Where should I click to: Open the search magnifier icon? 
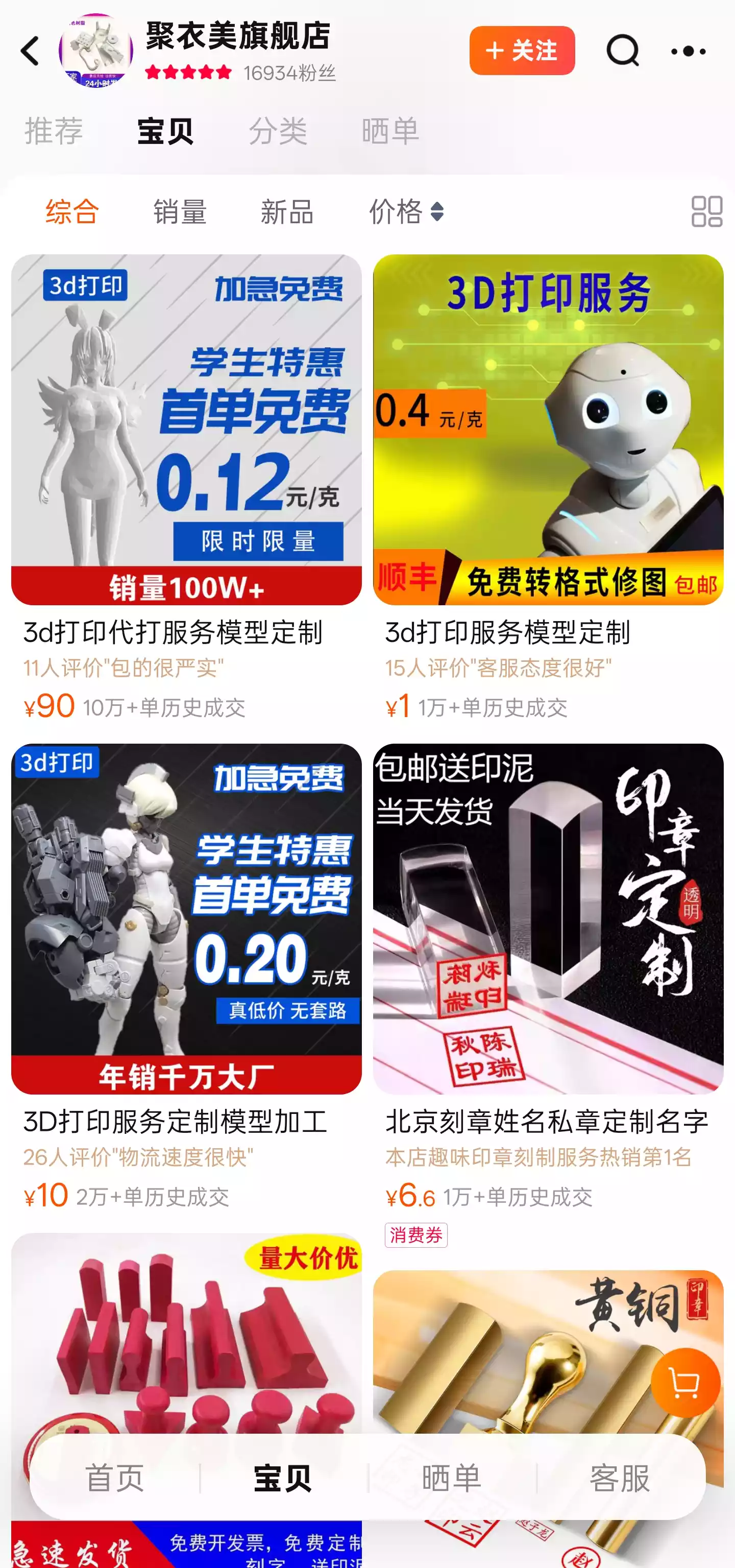click(x=622, y=51)
